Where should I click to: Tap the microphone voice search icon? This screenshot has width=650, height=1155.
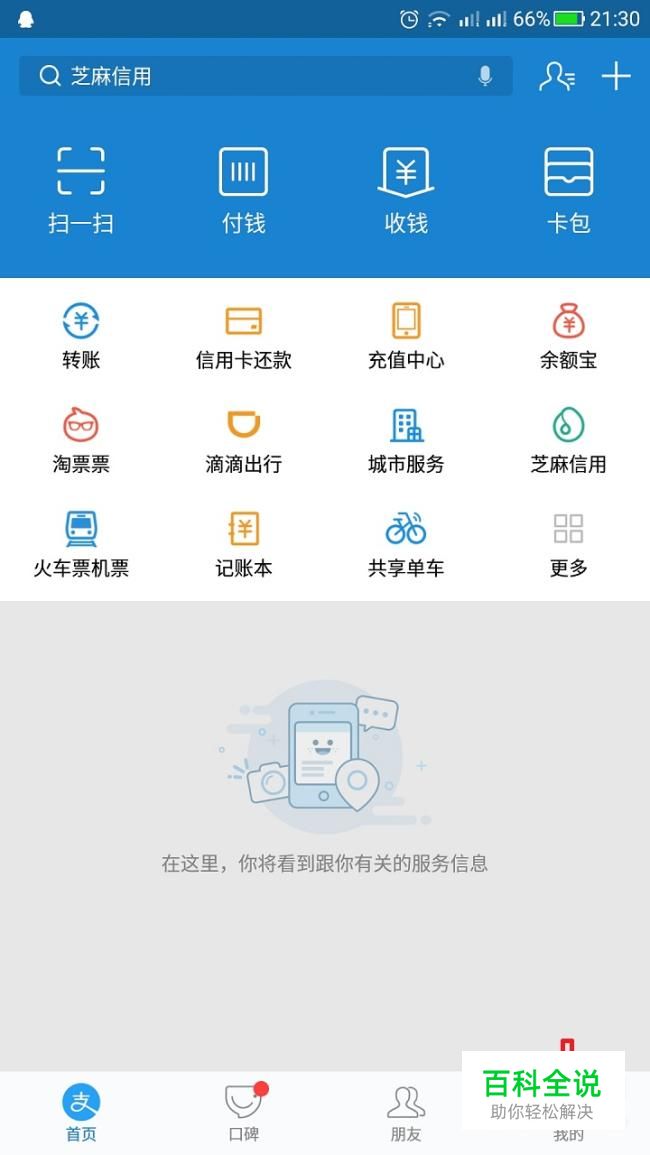485,76
